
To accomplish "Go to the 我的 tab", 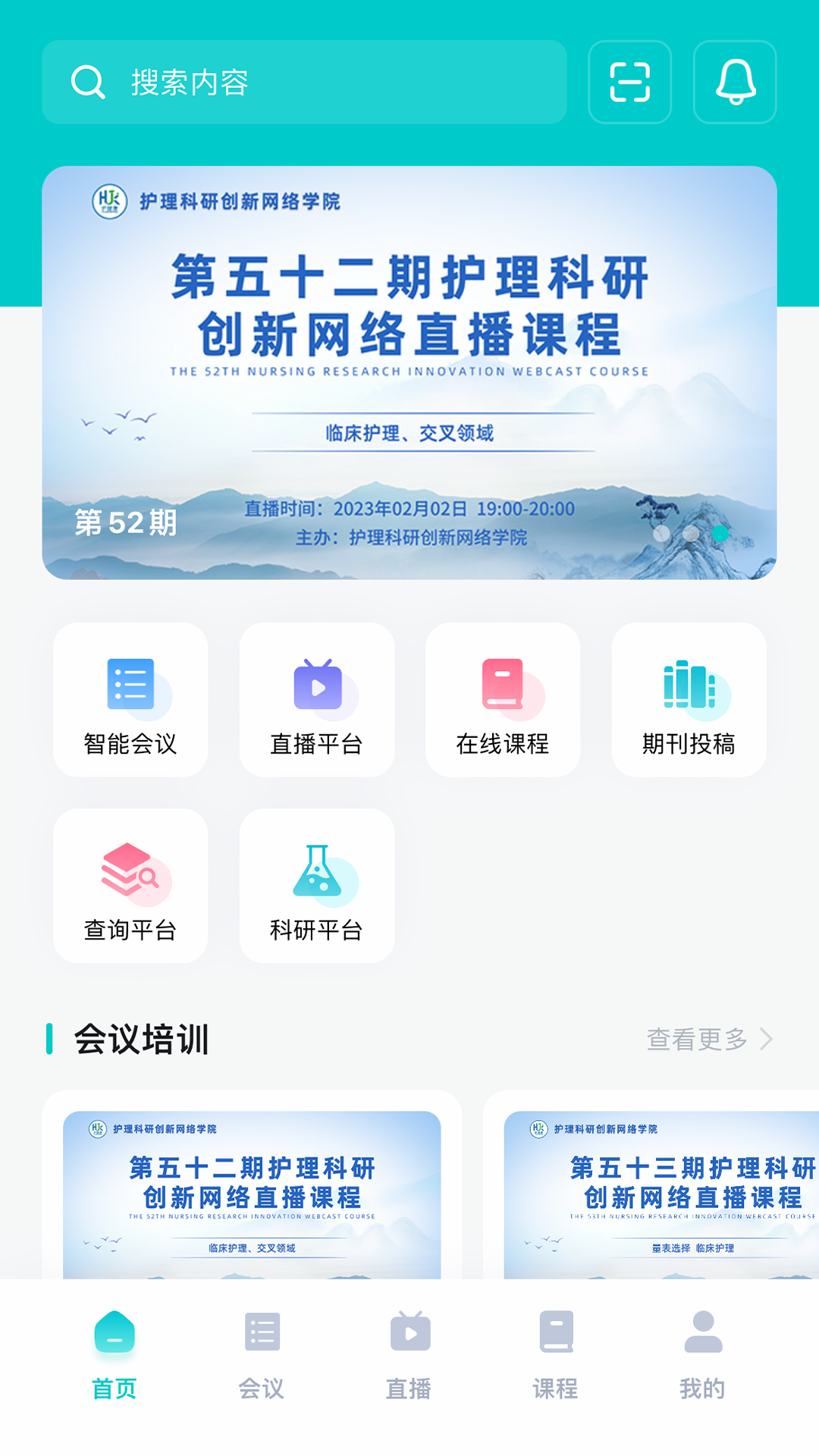I will coord(703,1355).
